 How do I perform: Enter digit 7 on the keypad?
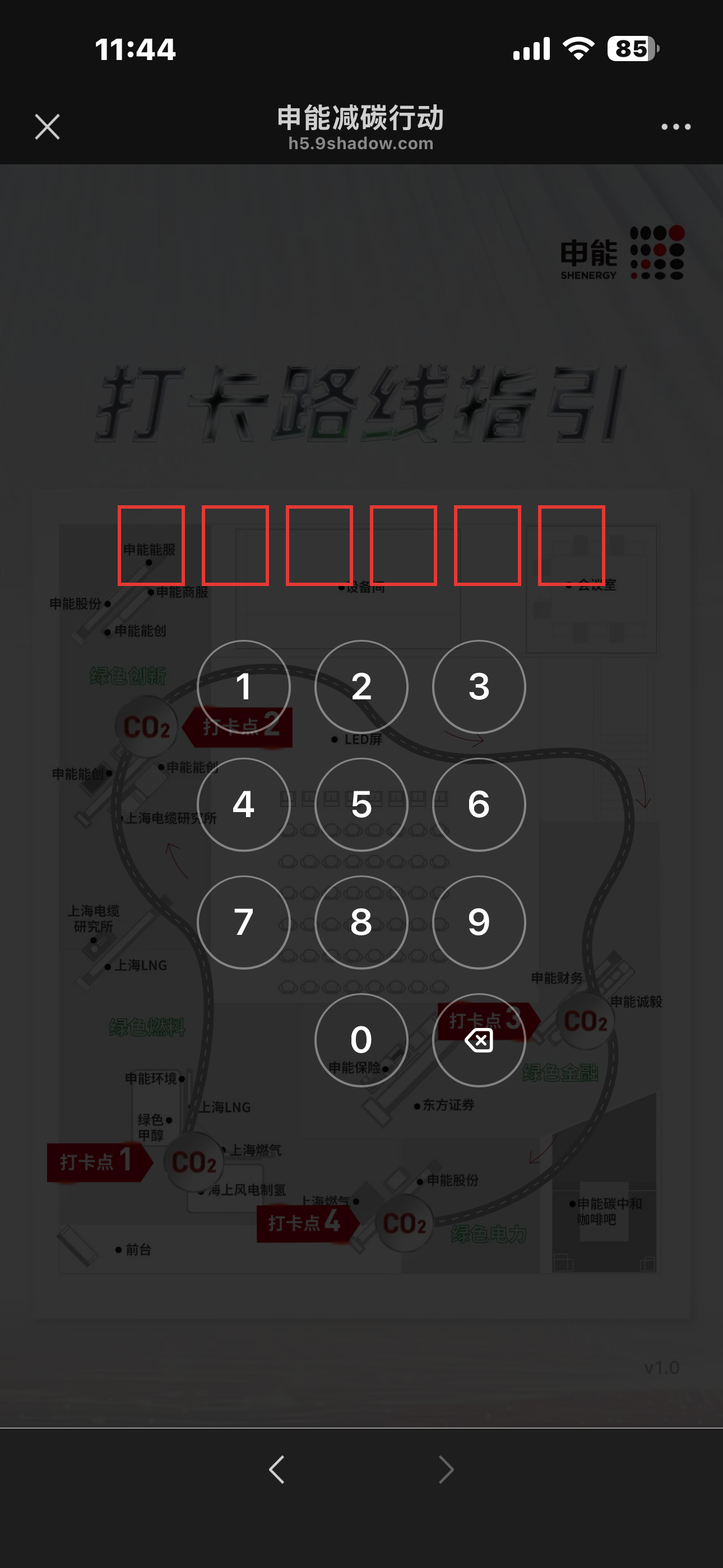(x=243, y=922)
